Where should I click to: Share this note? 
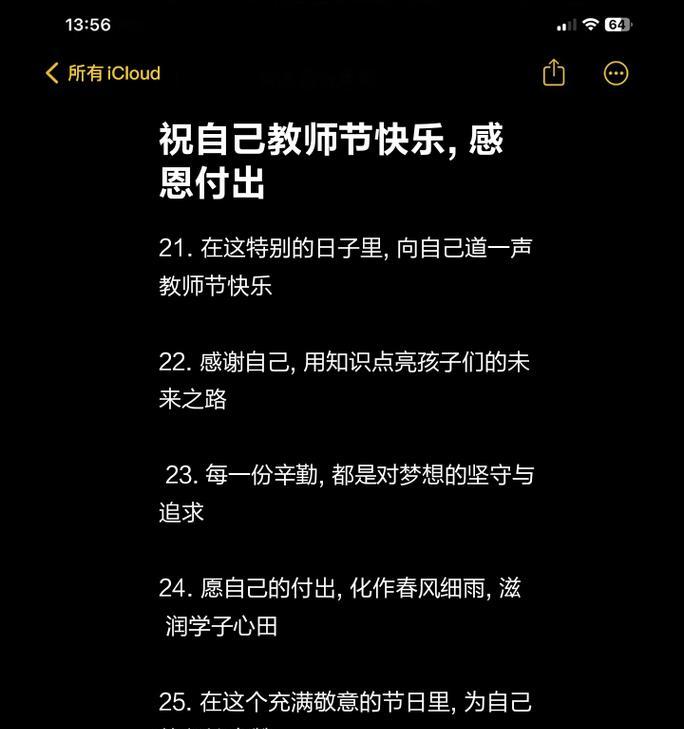pos(554,73)
